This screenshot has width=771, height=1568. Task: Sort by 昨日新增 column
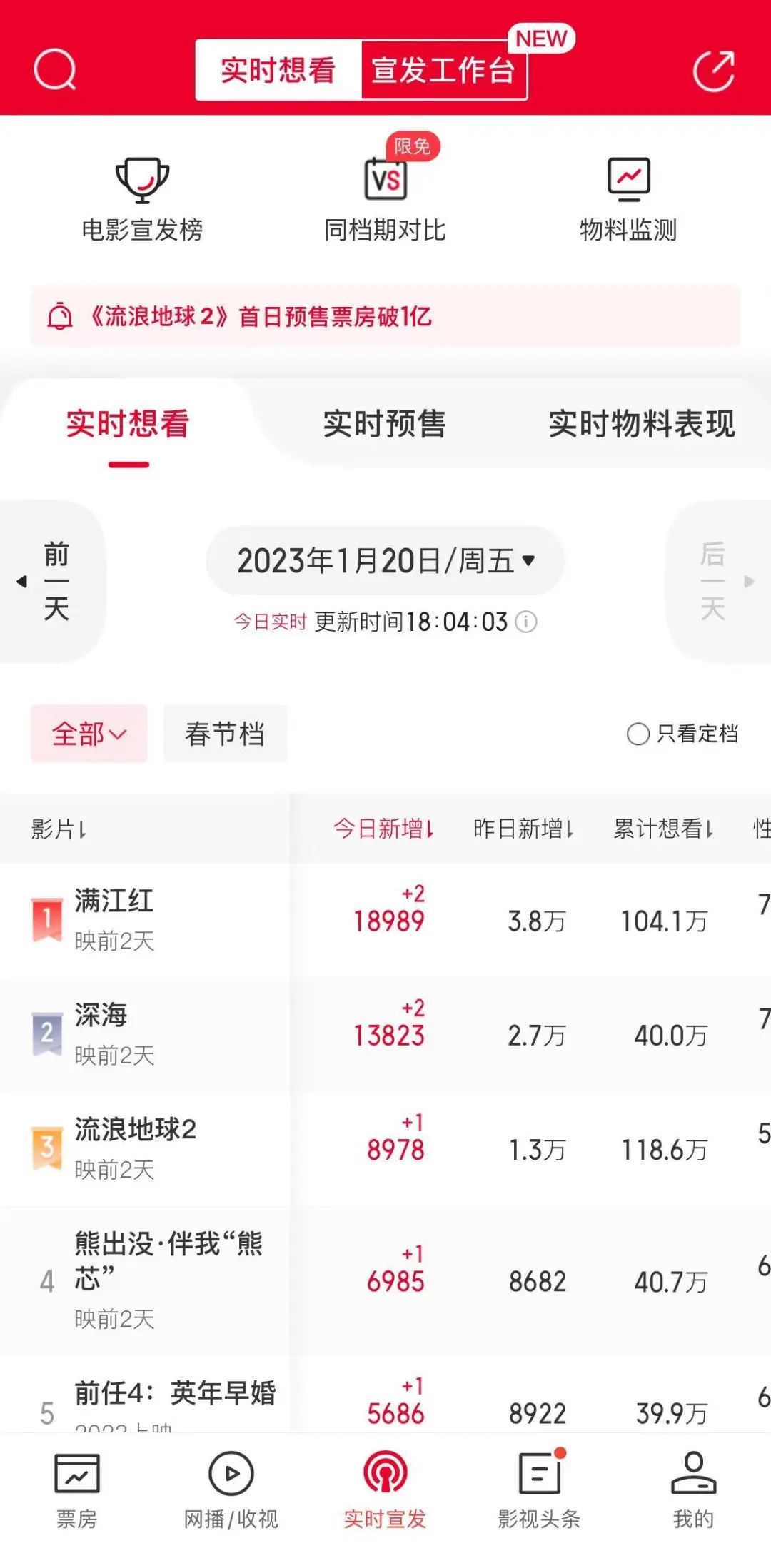(x=523, y=829)
